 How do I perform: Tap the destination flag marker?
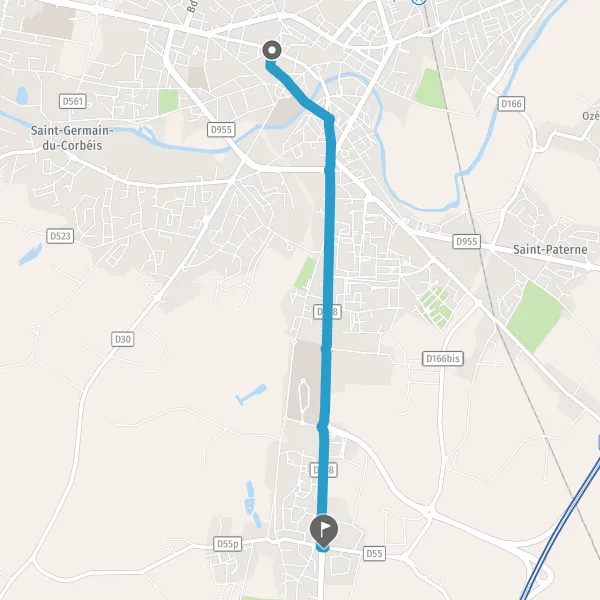tap(324, 531)
